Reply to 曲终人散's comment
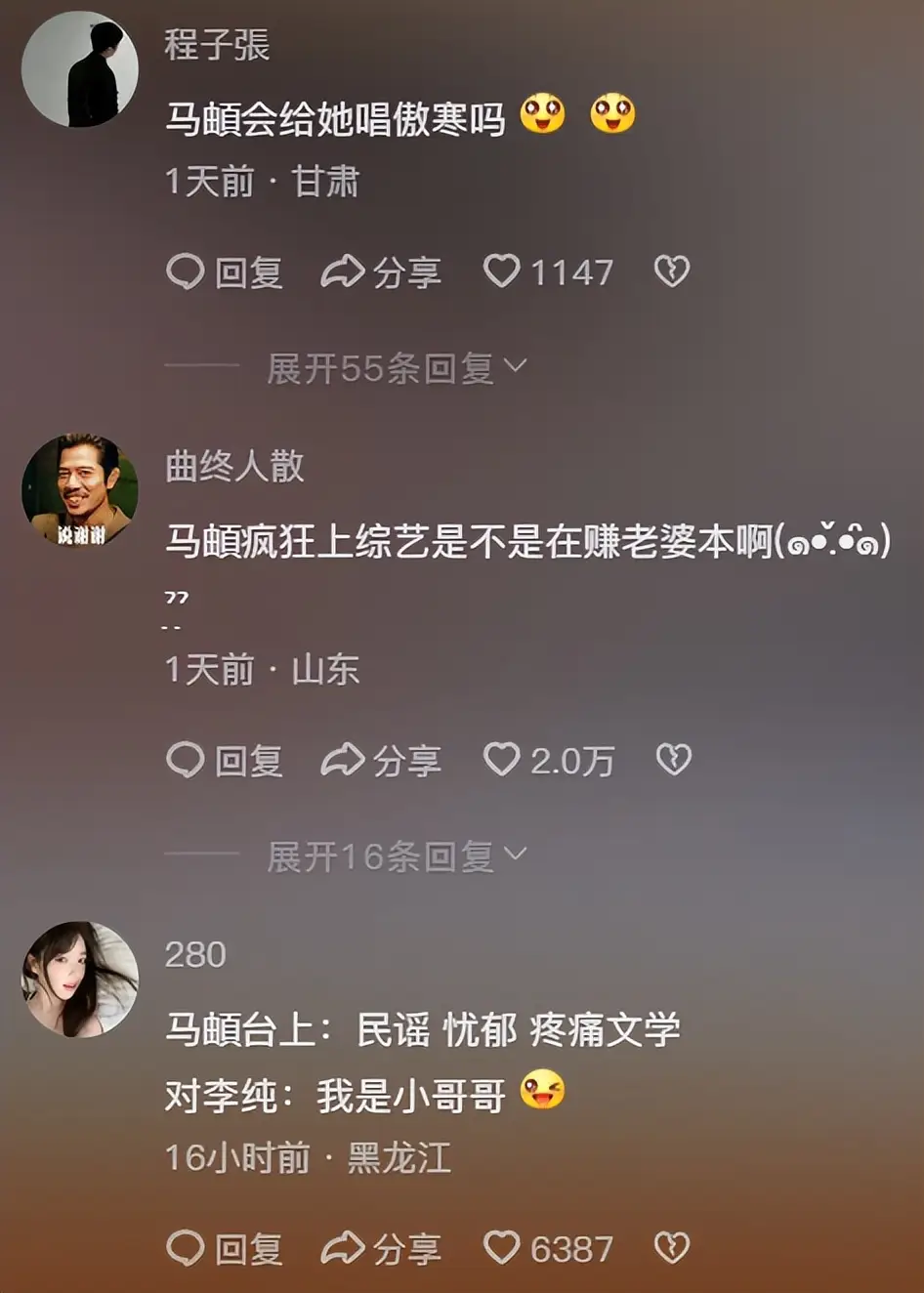The height and width of the screenshot is (1293, 924). click(225, 761)
